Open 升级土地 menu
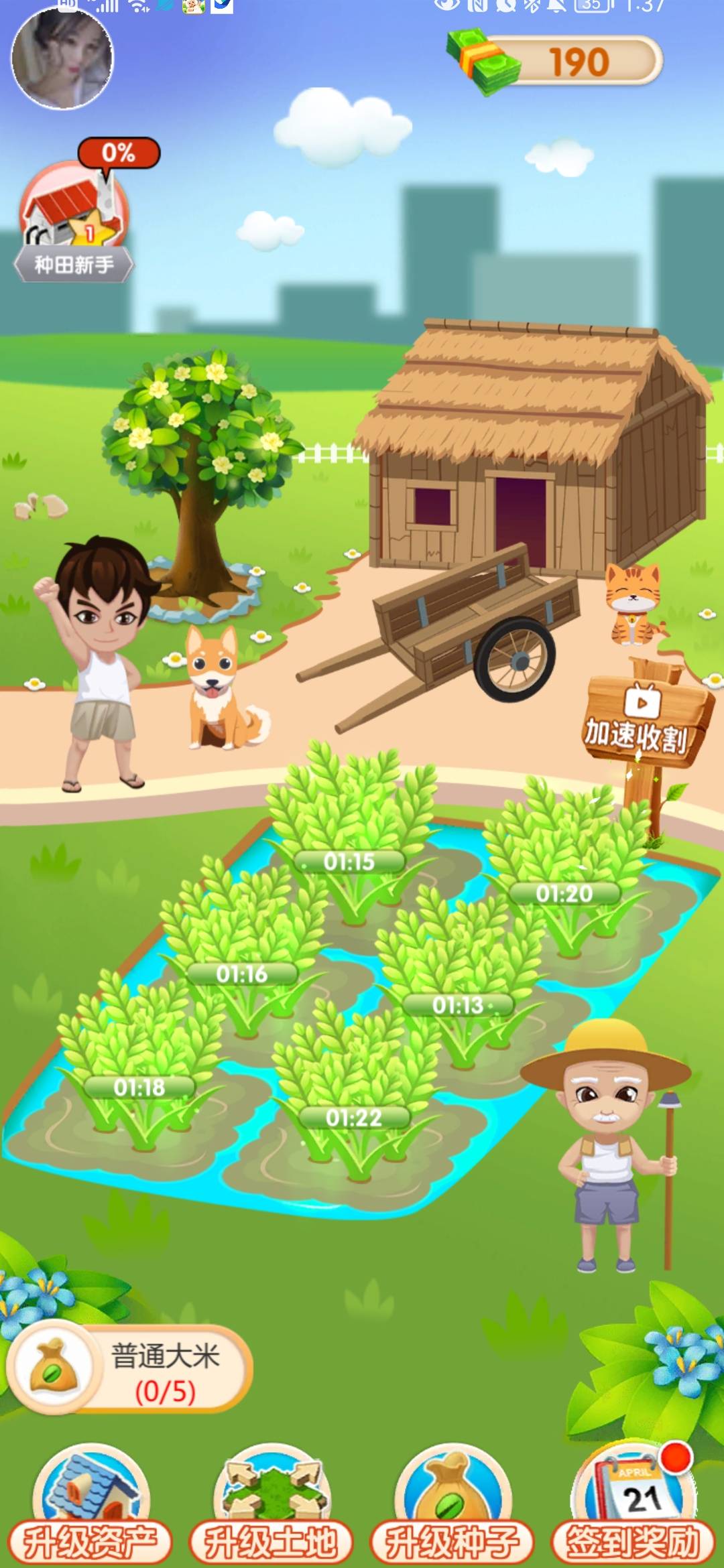 (x=271, y=1504)
